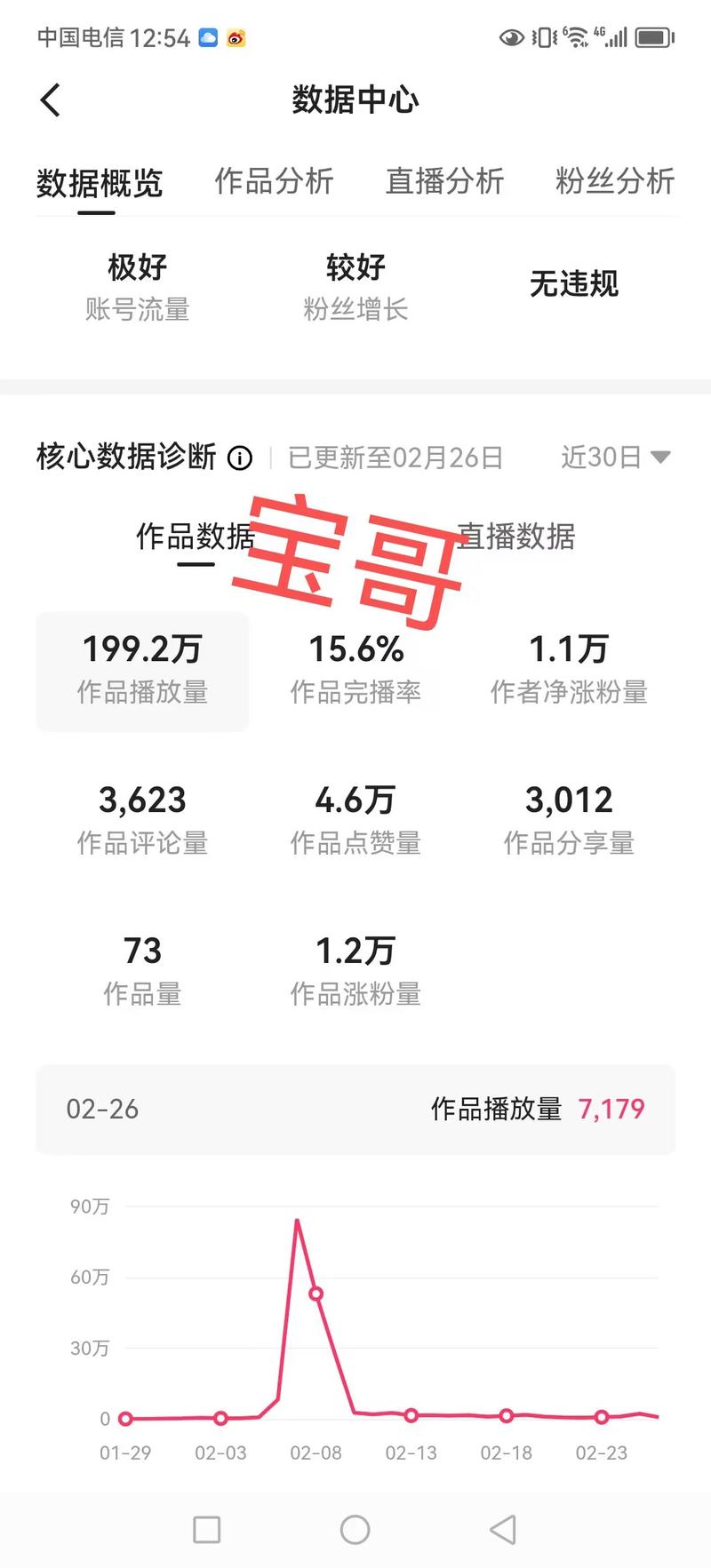The width and height of the screenshot is (711, 1568).
Task: Switch to 直播数据 view
Action: coord(515,537)
